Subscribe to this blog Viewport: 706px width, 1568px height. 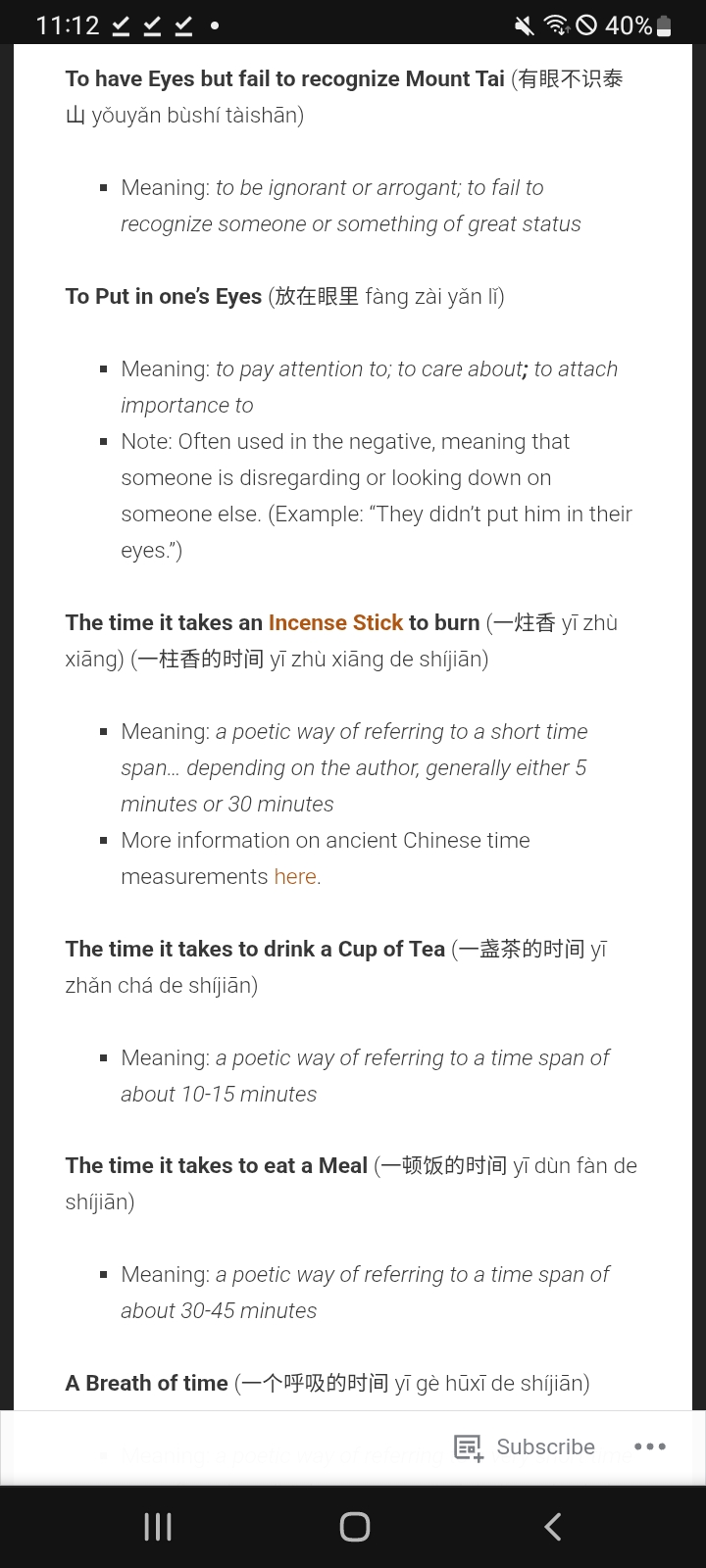(x=525, y=1446)
